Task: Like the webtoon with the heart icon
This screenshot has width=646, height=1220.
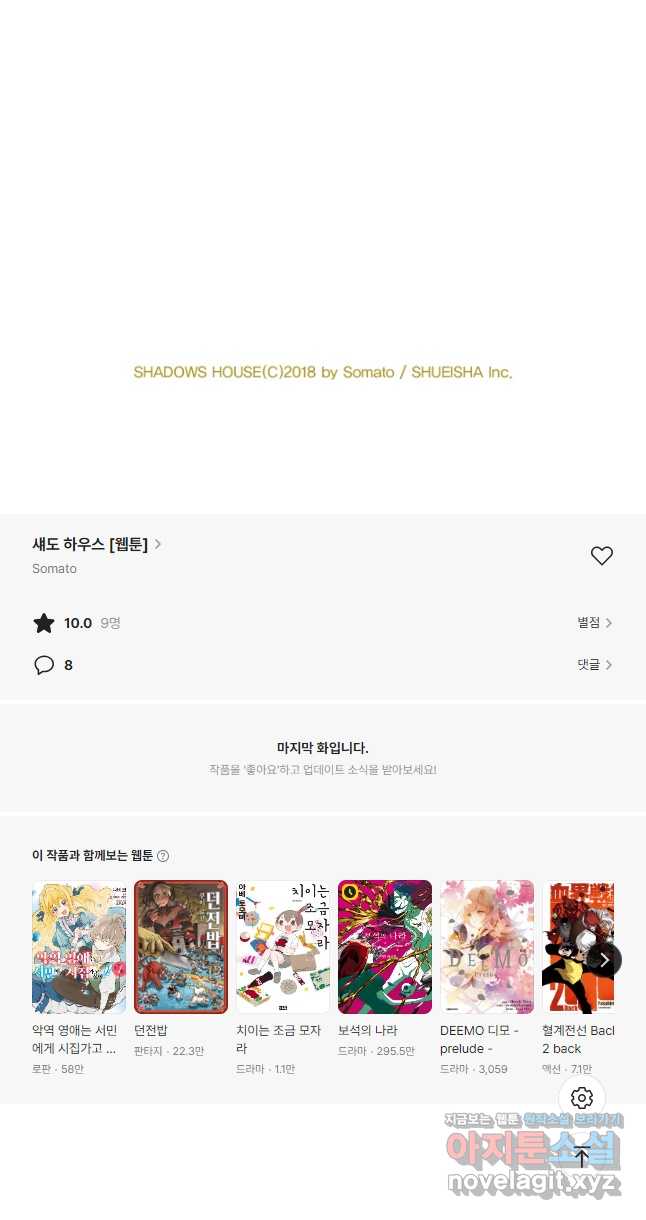Action: point(601,556)
